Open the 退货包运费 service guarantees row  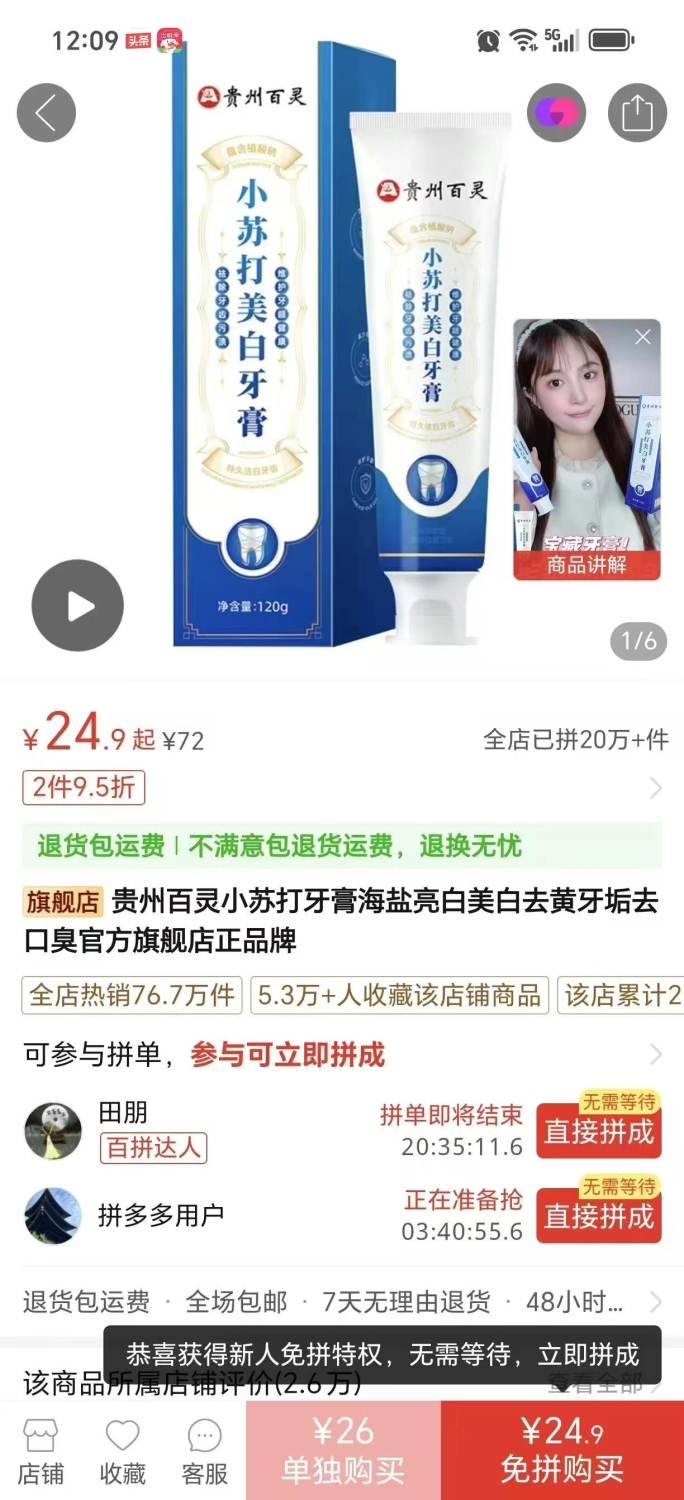(x=342, y=1302)
